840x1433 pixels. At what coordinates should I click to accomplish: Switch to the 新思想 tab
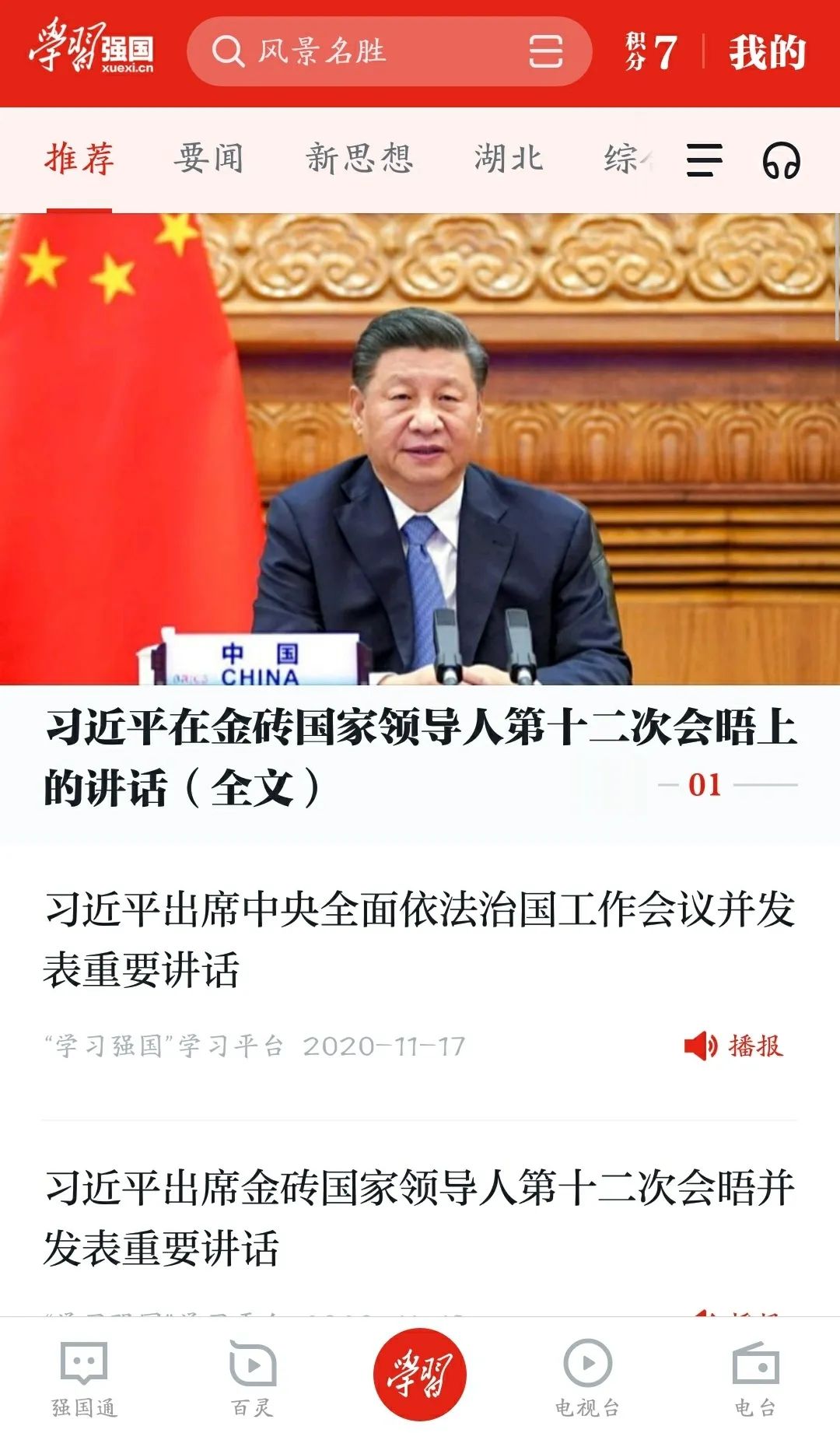tap(359, 159)
